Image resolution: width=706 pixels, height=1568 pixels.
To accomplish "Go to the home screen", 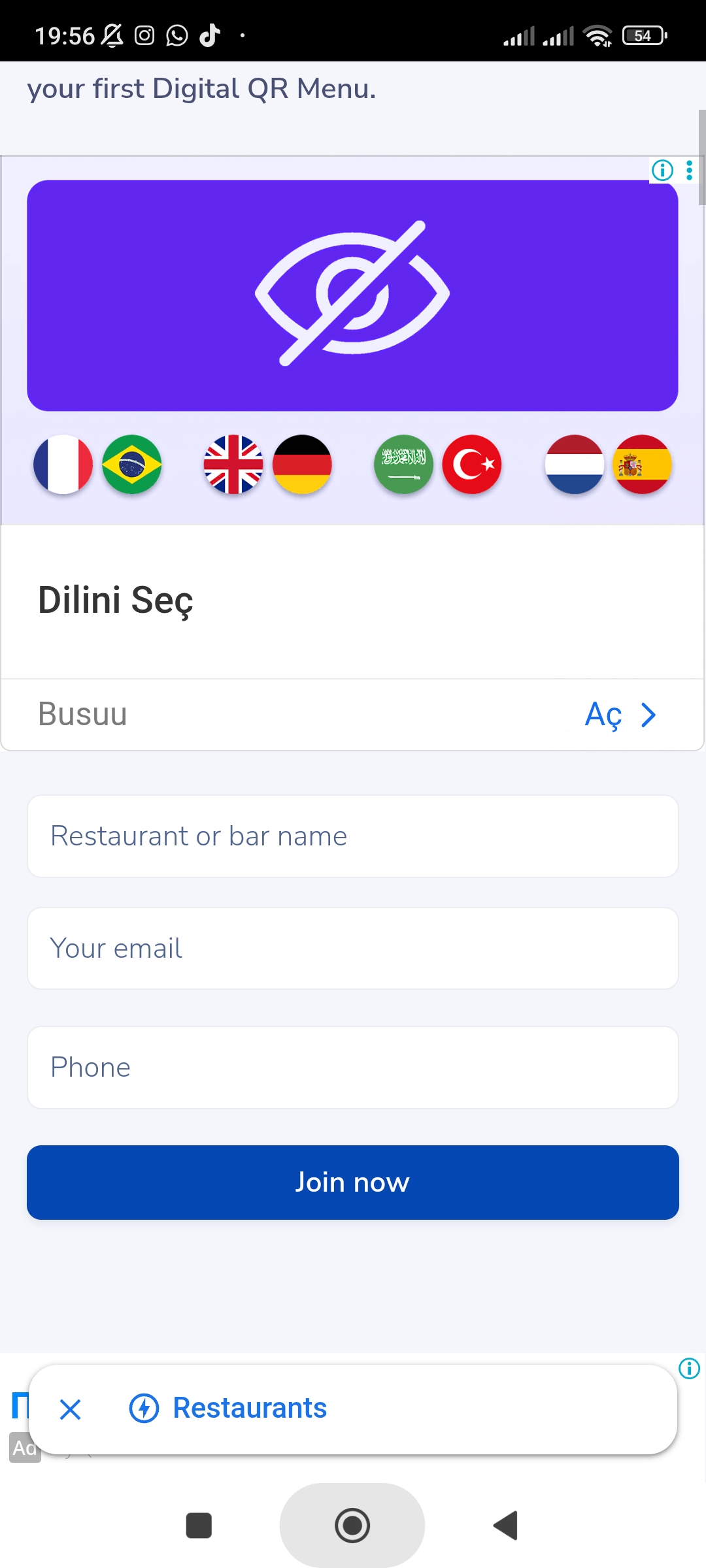I will (352, 1526).
